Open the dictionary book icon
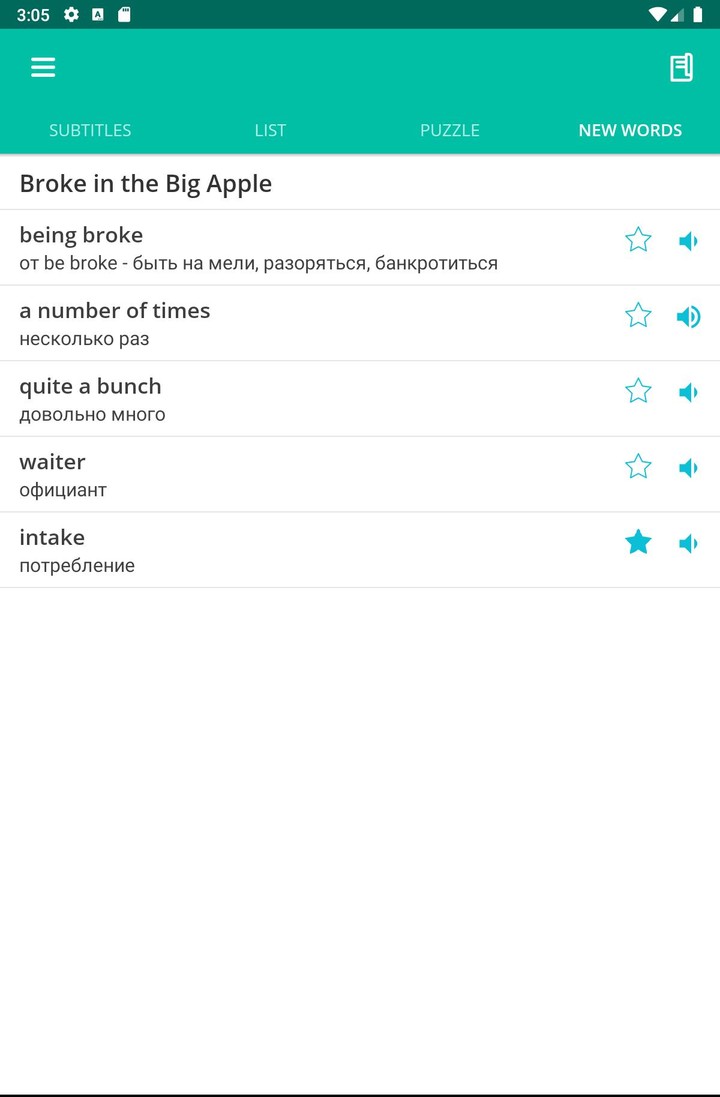The height and width of the screenshot is (1097, 720). (681, 67)
